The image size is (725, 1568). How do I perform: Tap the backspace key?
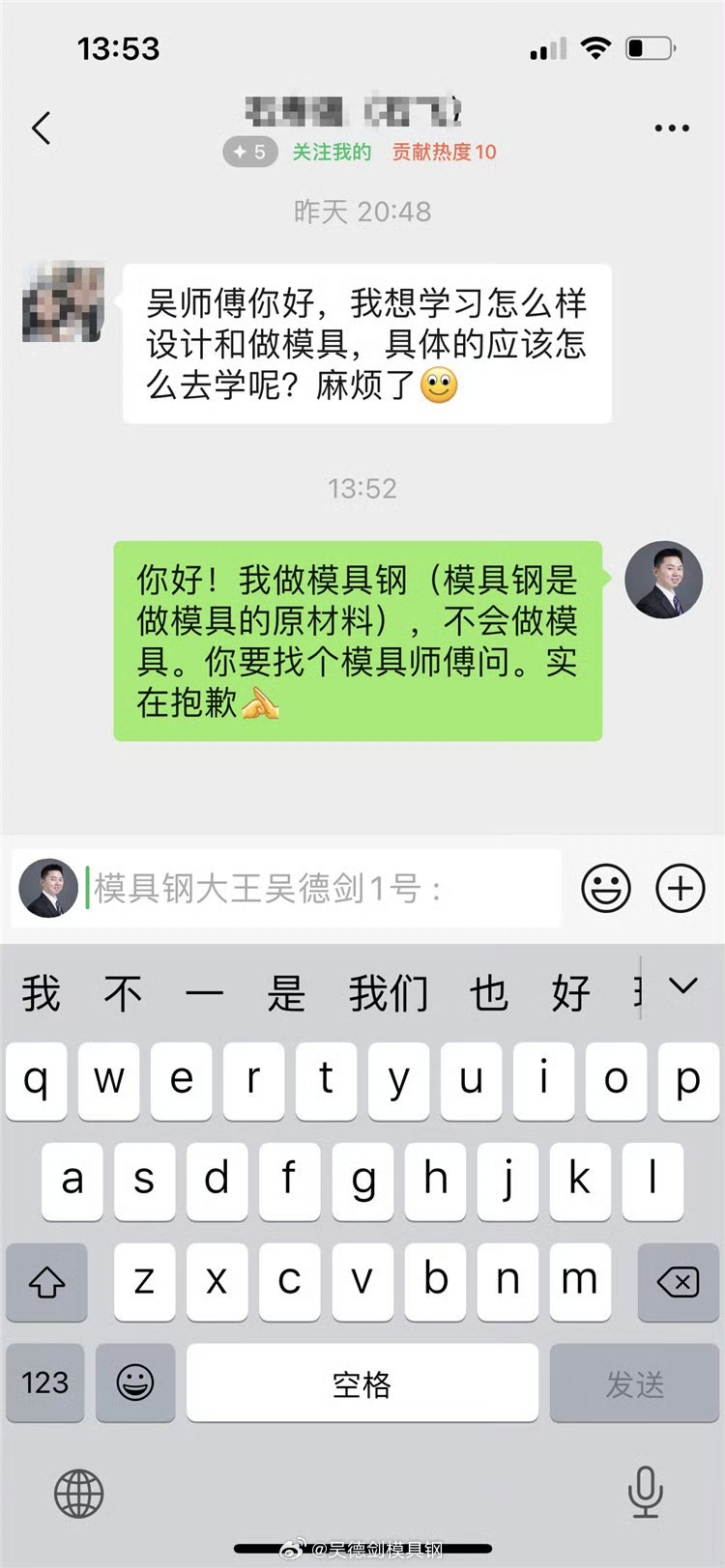(678, 1282)
